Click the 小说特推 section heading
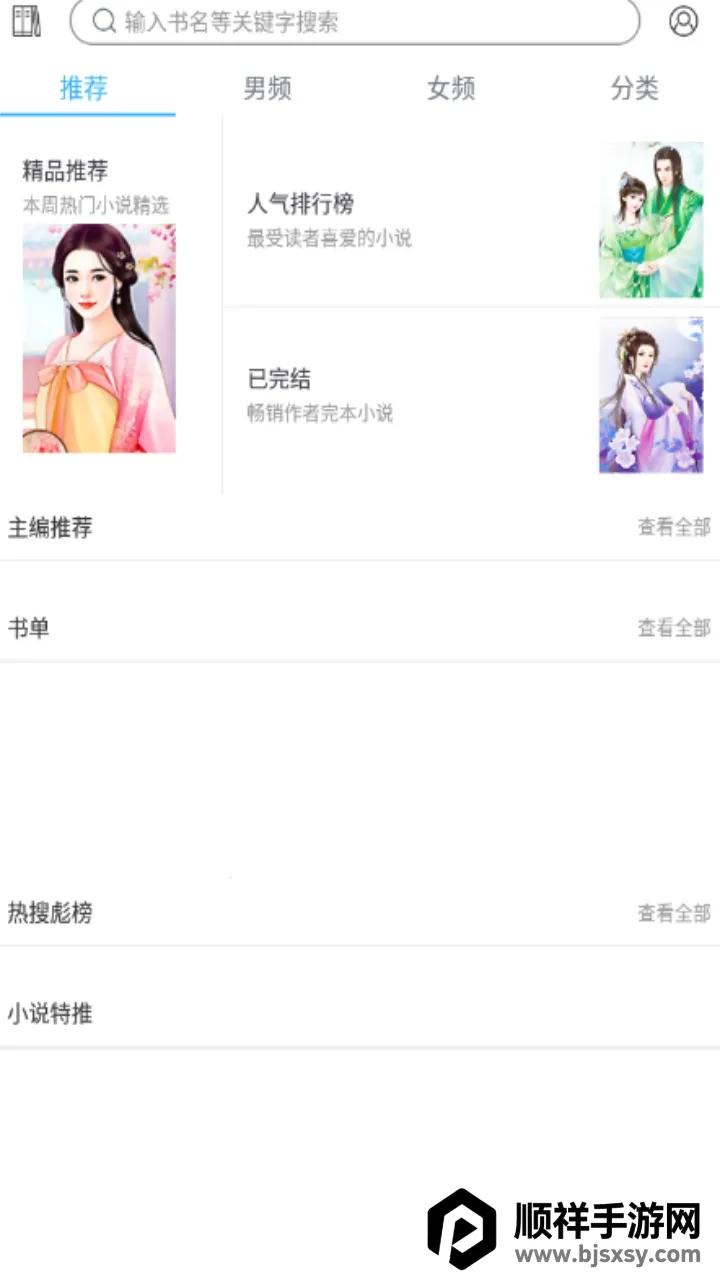The image size is (720, 1280). [x=49, y=1013]
